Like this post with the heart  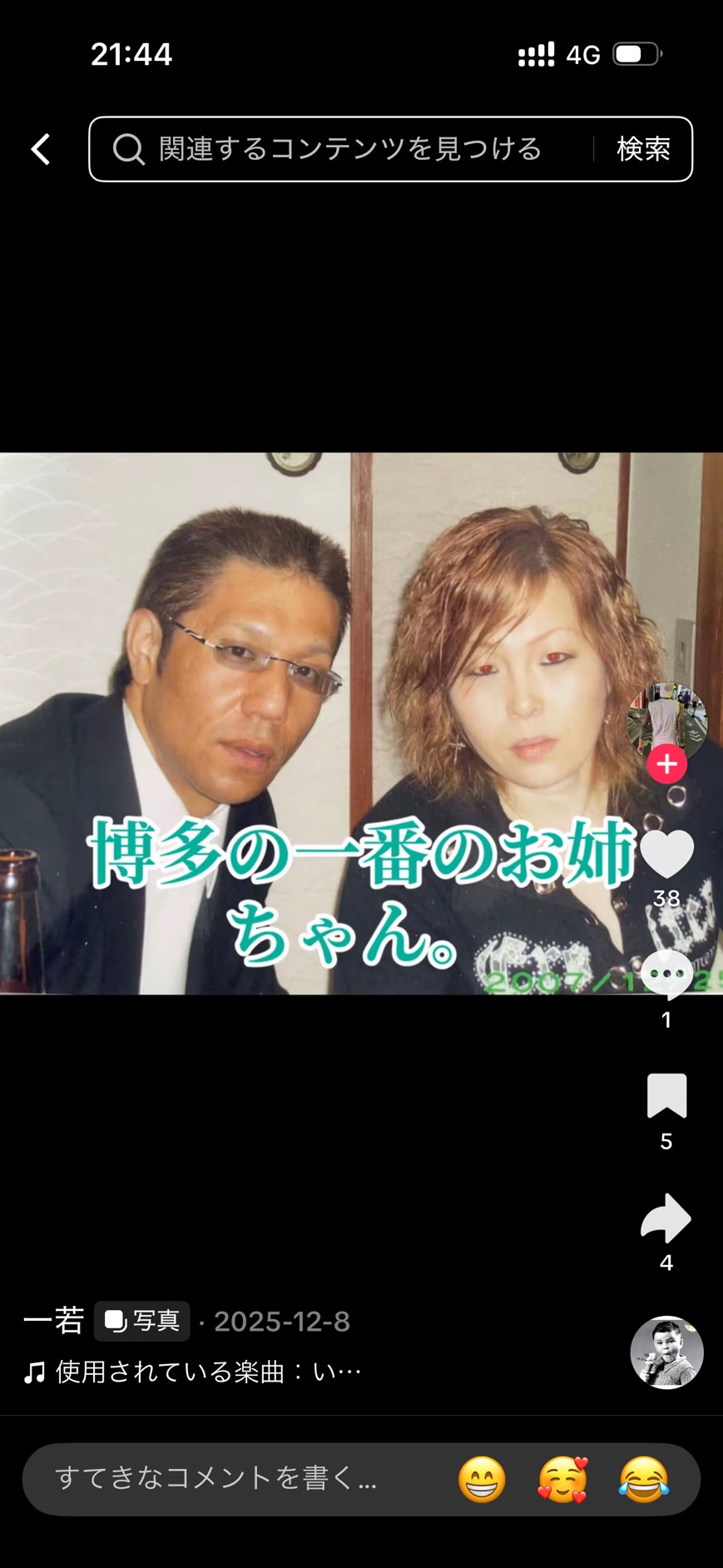point(666,855)
